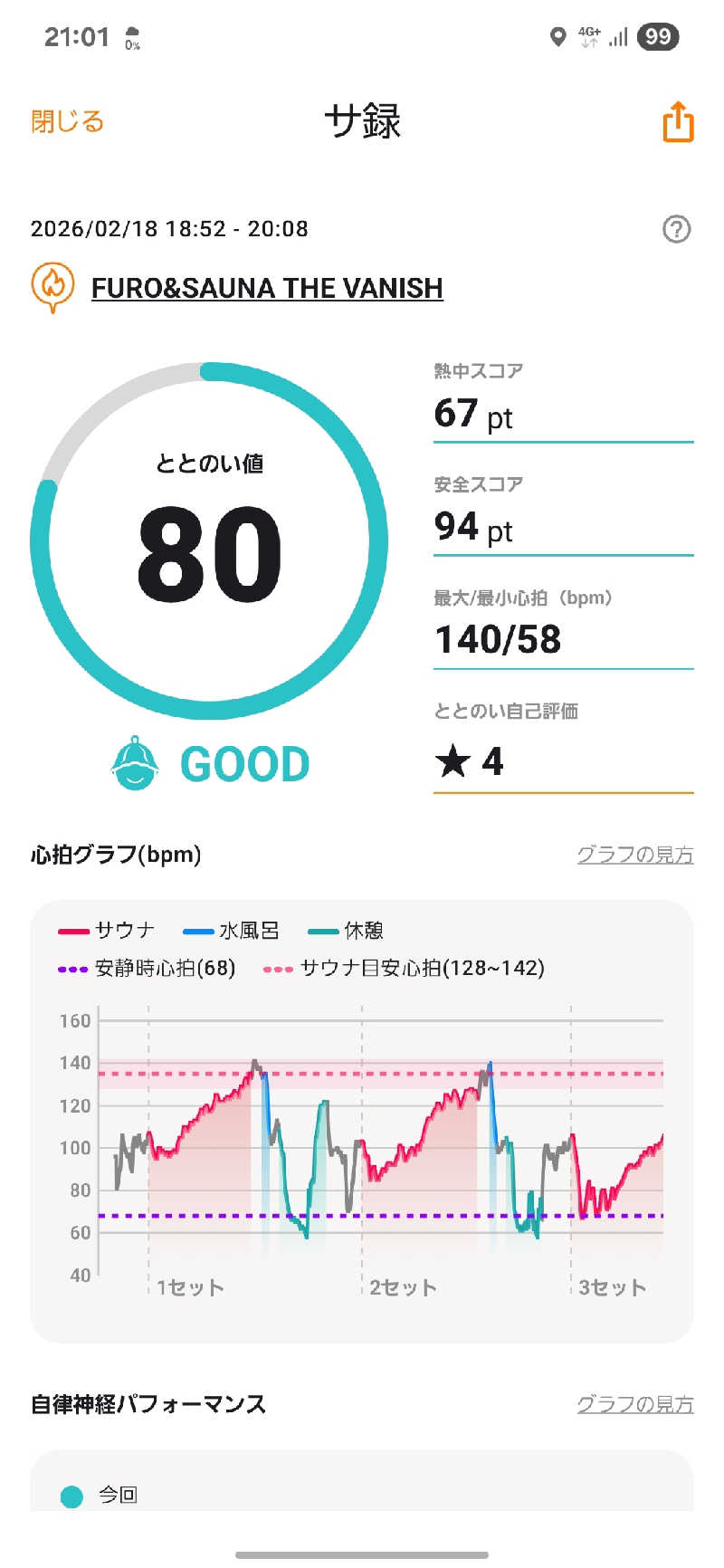Open FURO&SAUNA THE VANISH facility link

coord(267,288)
